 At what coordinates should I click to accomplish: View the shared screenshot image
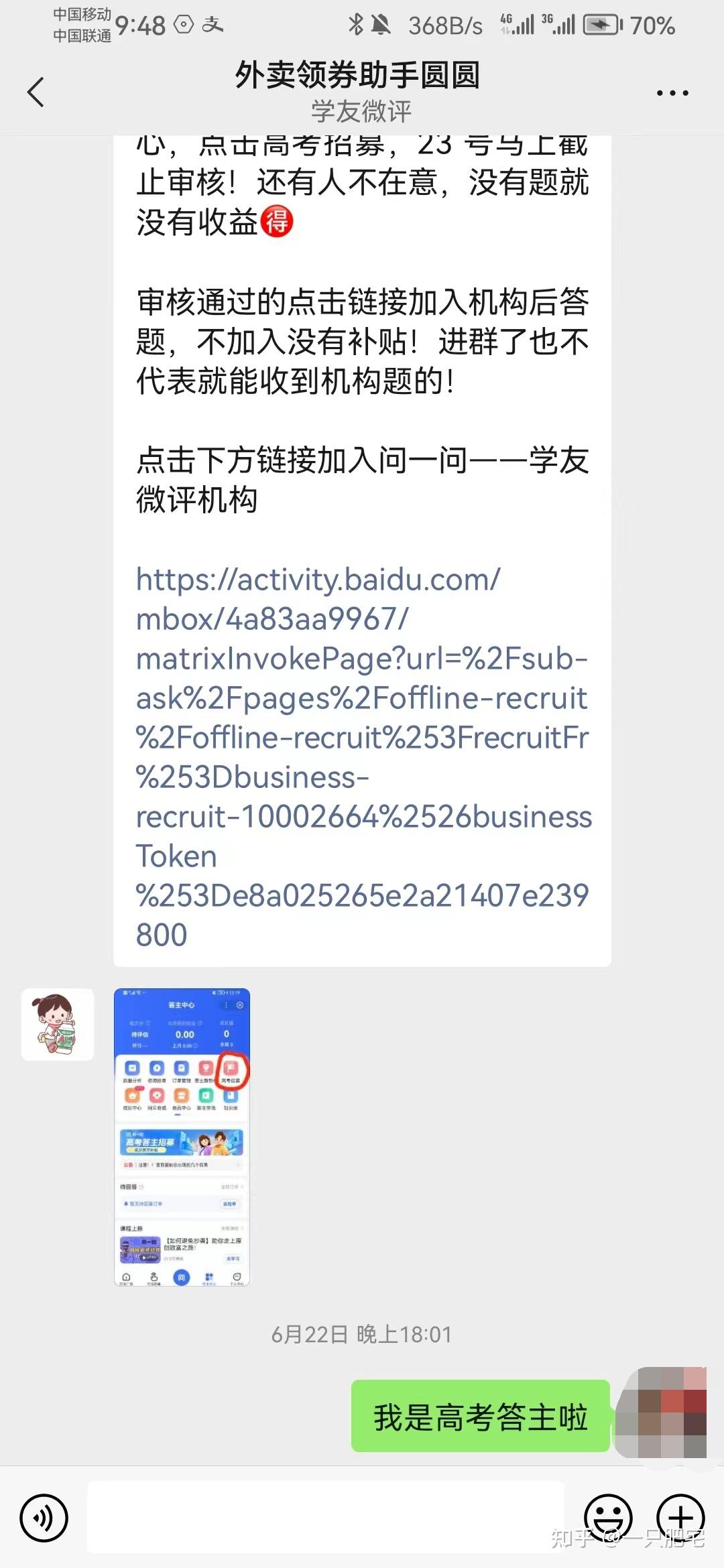pos(182,1137)
